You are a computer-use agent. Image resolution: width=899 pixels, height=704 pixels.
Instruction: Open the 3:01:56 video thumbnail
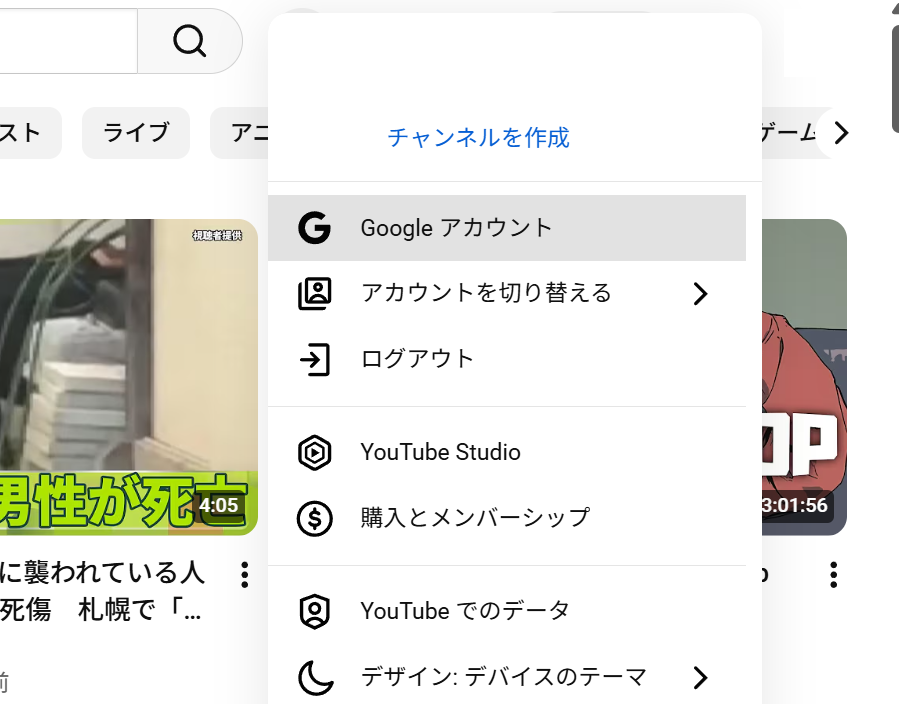804,377
